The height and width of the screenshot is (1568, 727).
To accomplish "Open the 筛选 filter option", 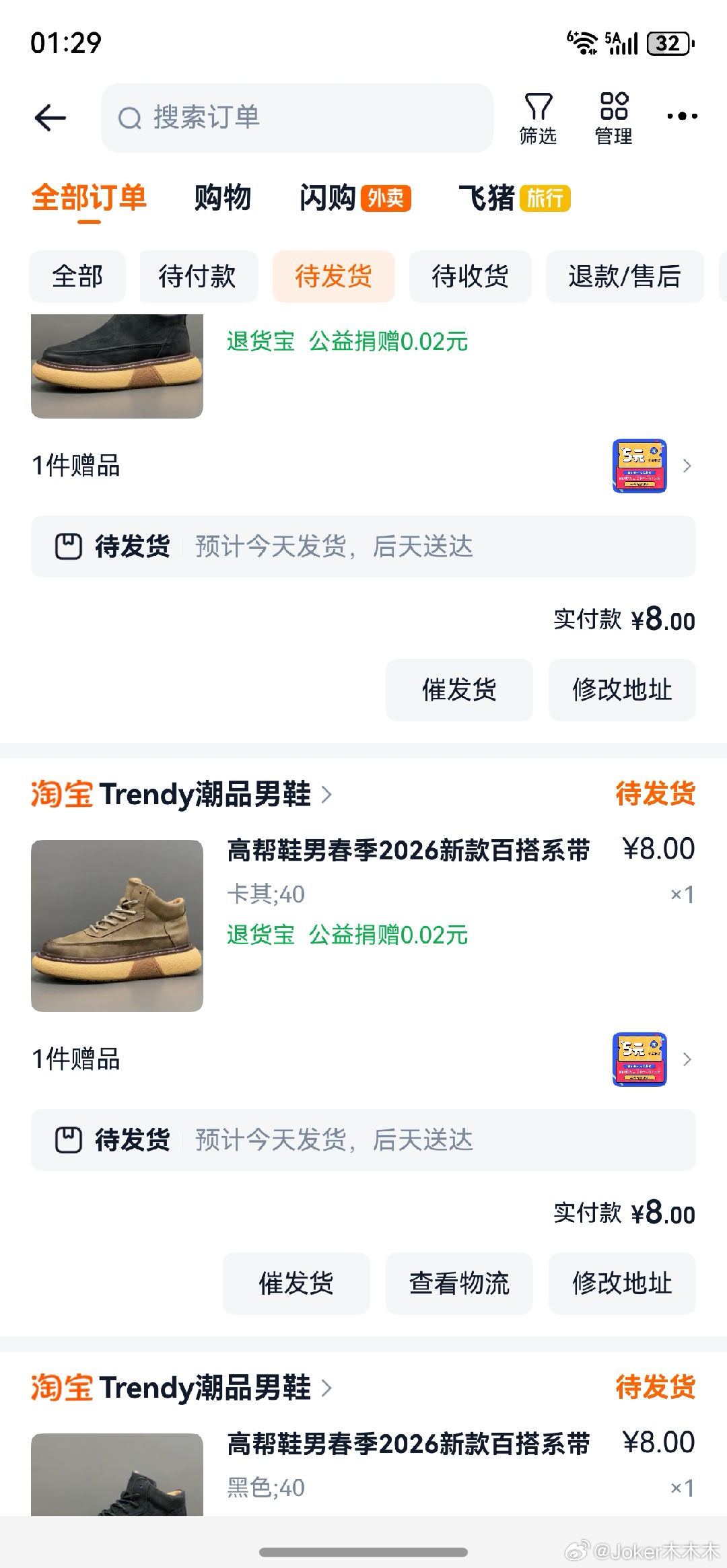I will click(538, 119).
